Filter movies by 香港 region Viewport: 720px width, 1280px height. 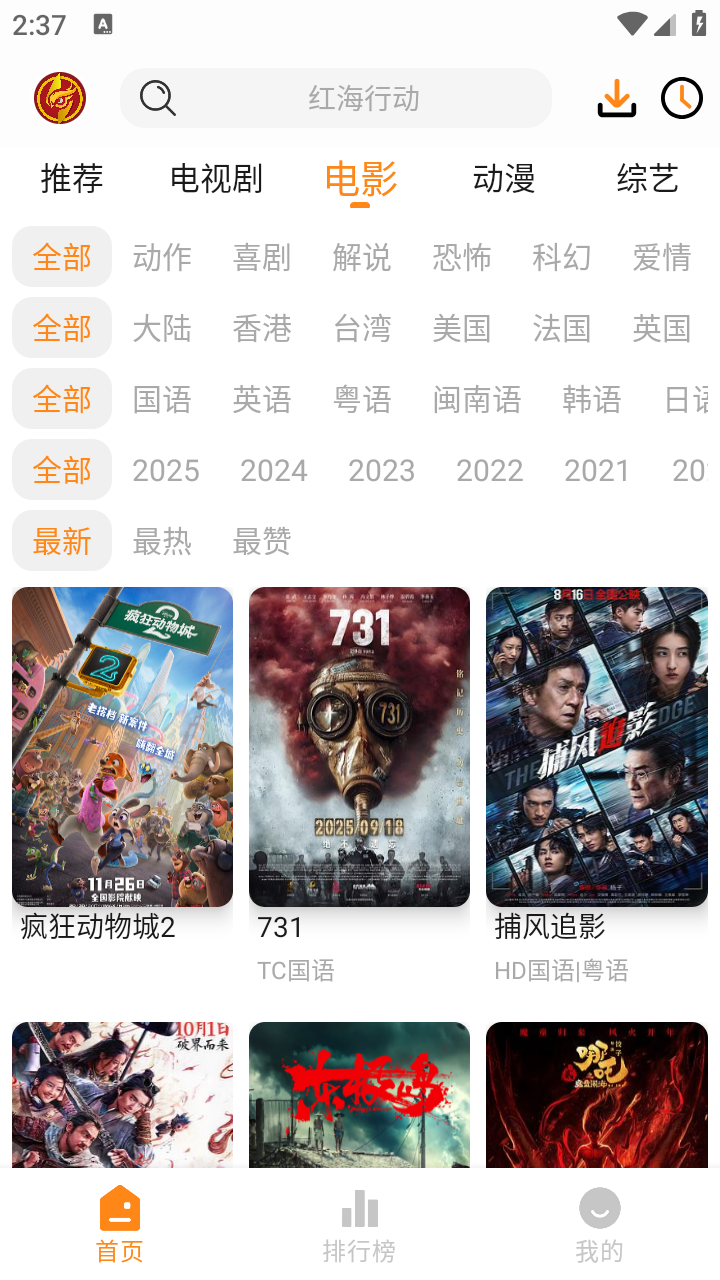point(261,328)
